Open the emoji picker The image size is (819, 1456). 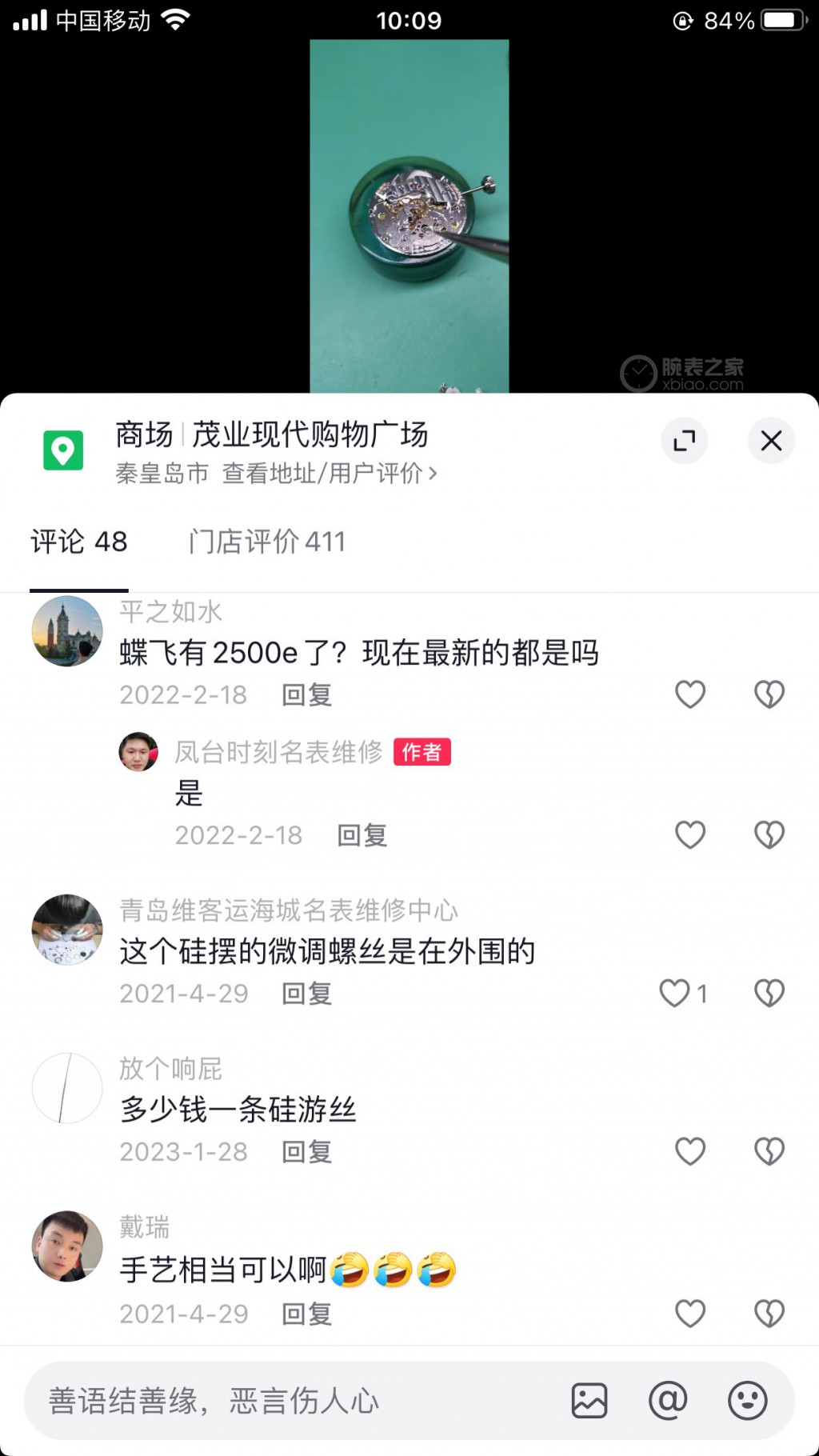coord(747,1401)
